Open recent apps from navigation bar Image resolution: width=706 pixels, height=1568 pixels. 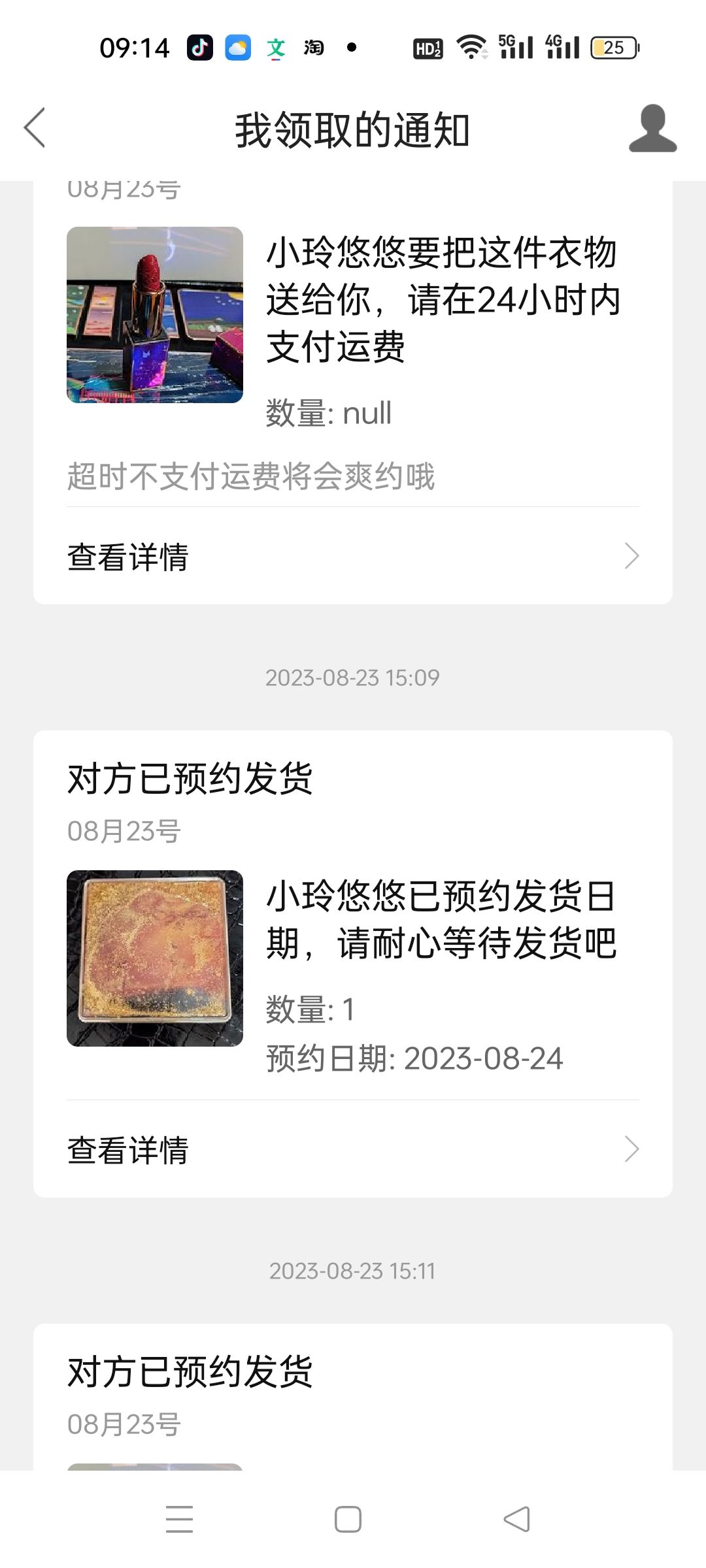pos(179,1519)
